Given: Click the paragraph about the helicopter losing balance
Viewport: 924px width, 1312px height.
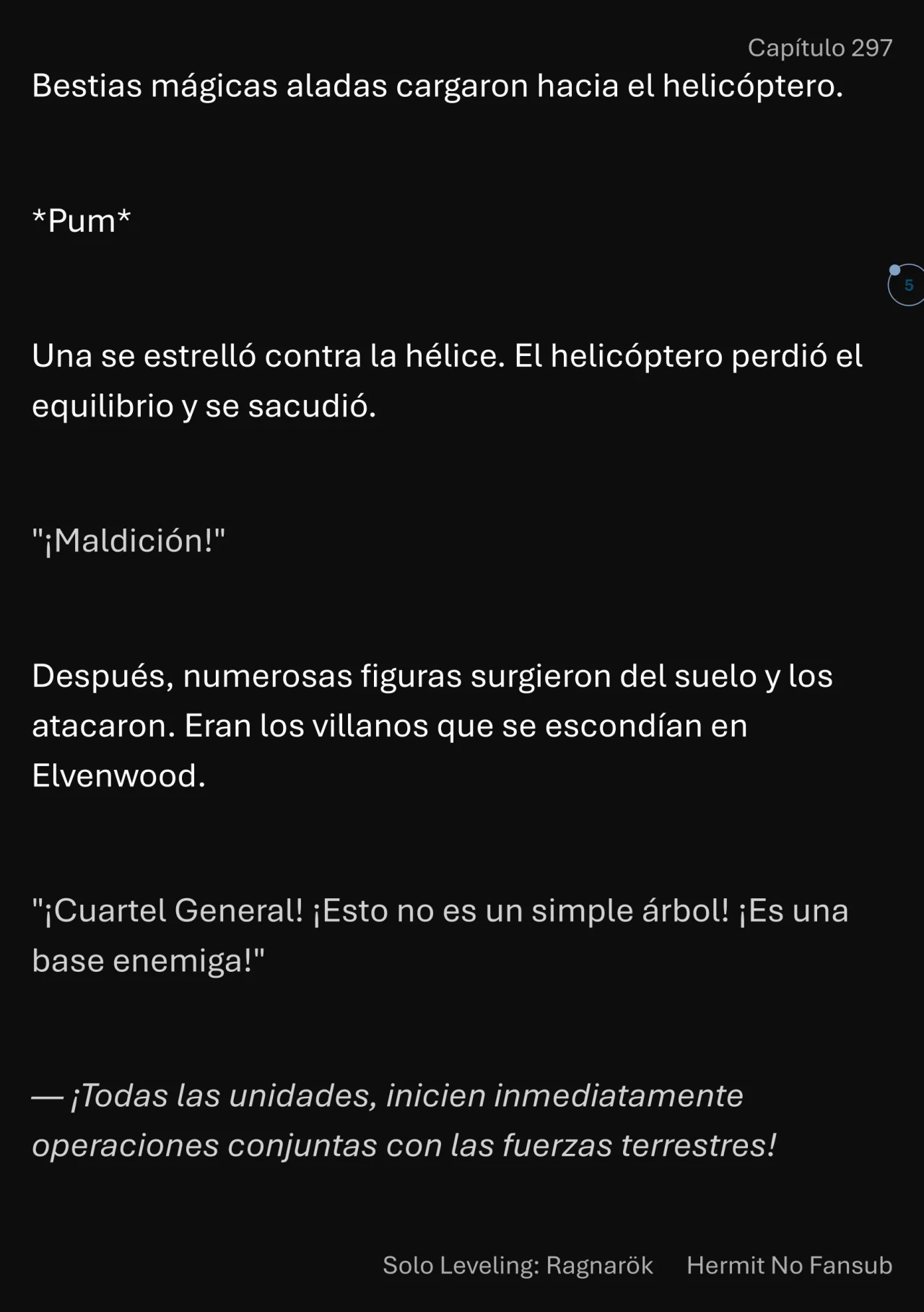Looking at the screenshot, I should tap(448, 378).
